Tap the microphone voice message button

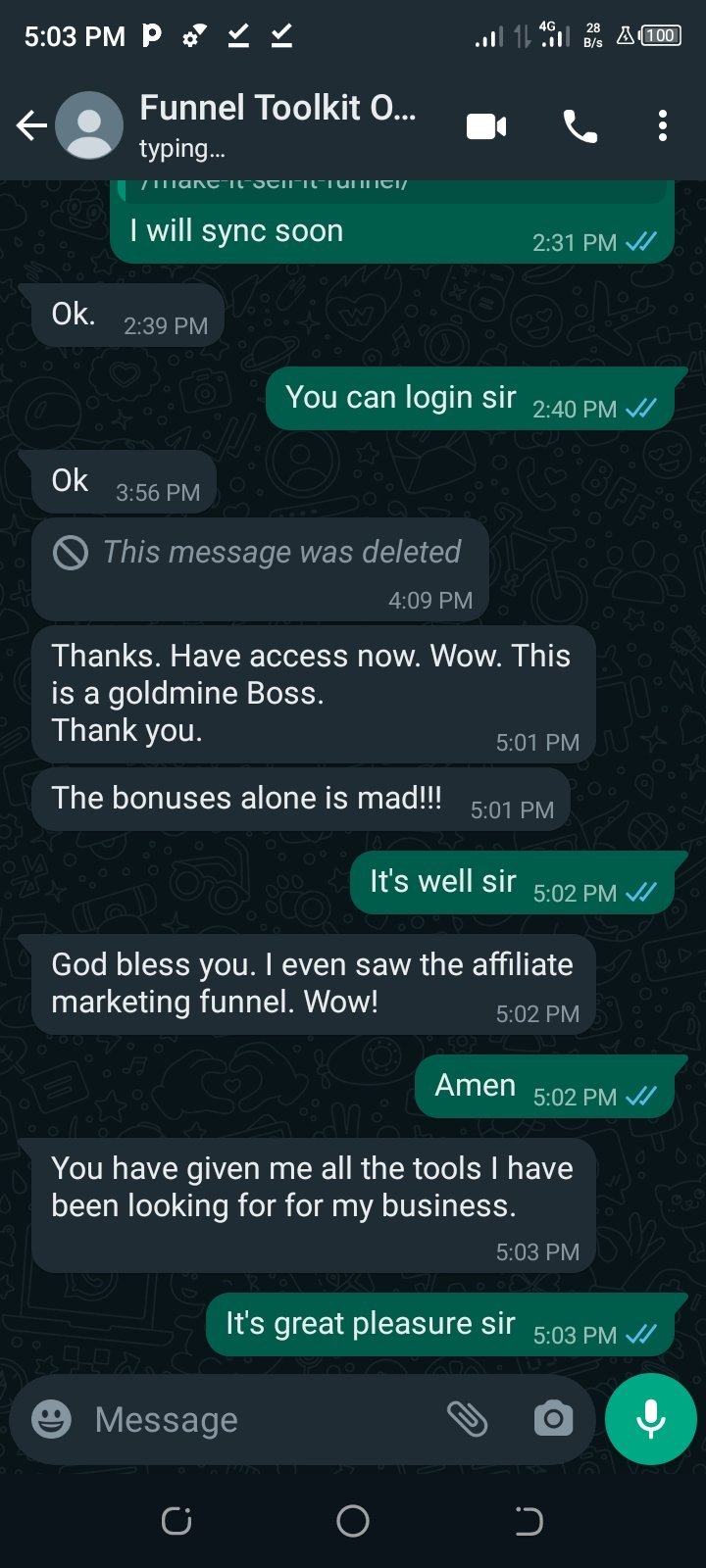point(651,1419)
